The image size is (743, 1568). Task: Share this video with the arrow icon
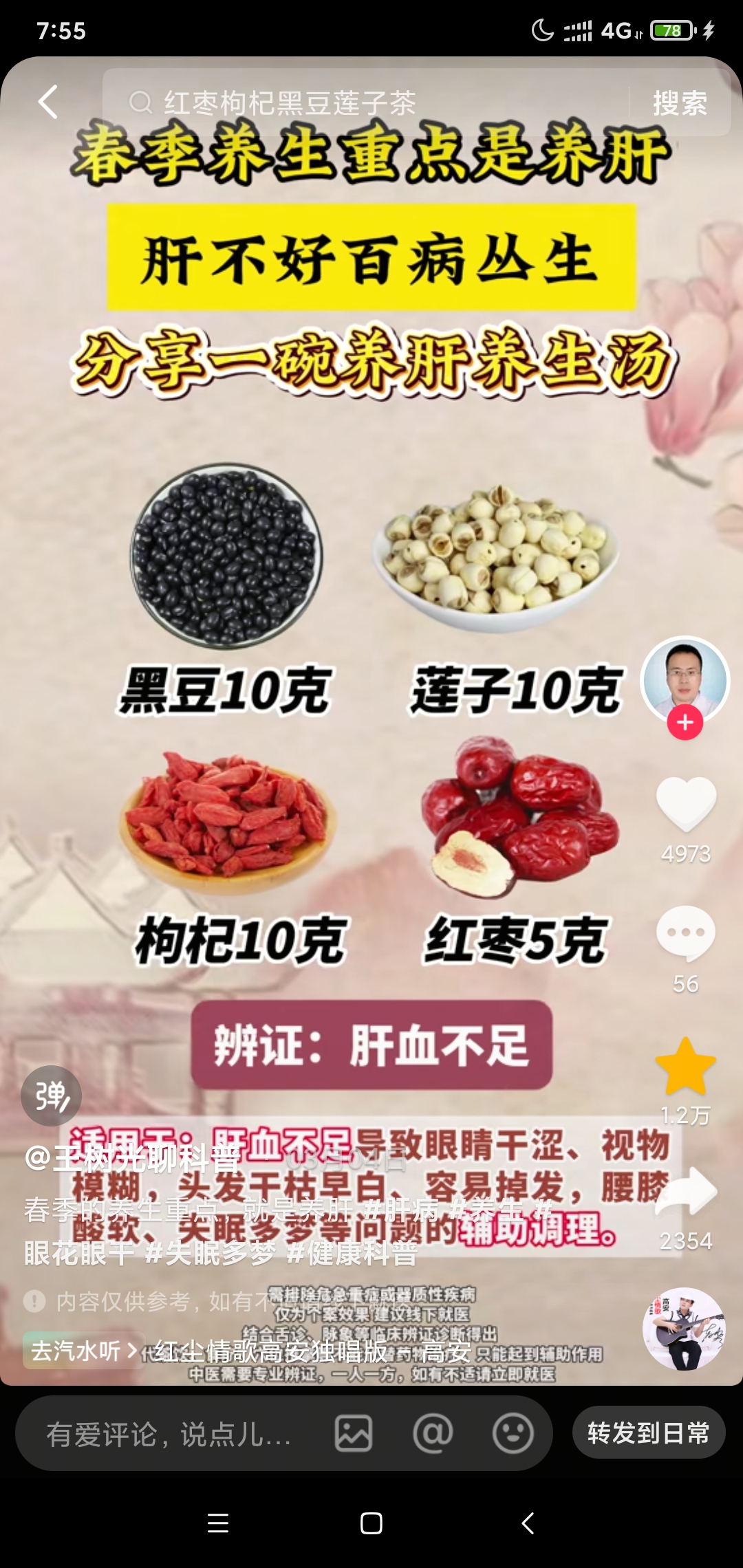pyautogui.click(x=686, y=1192)
